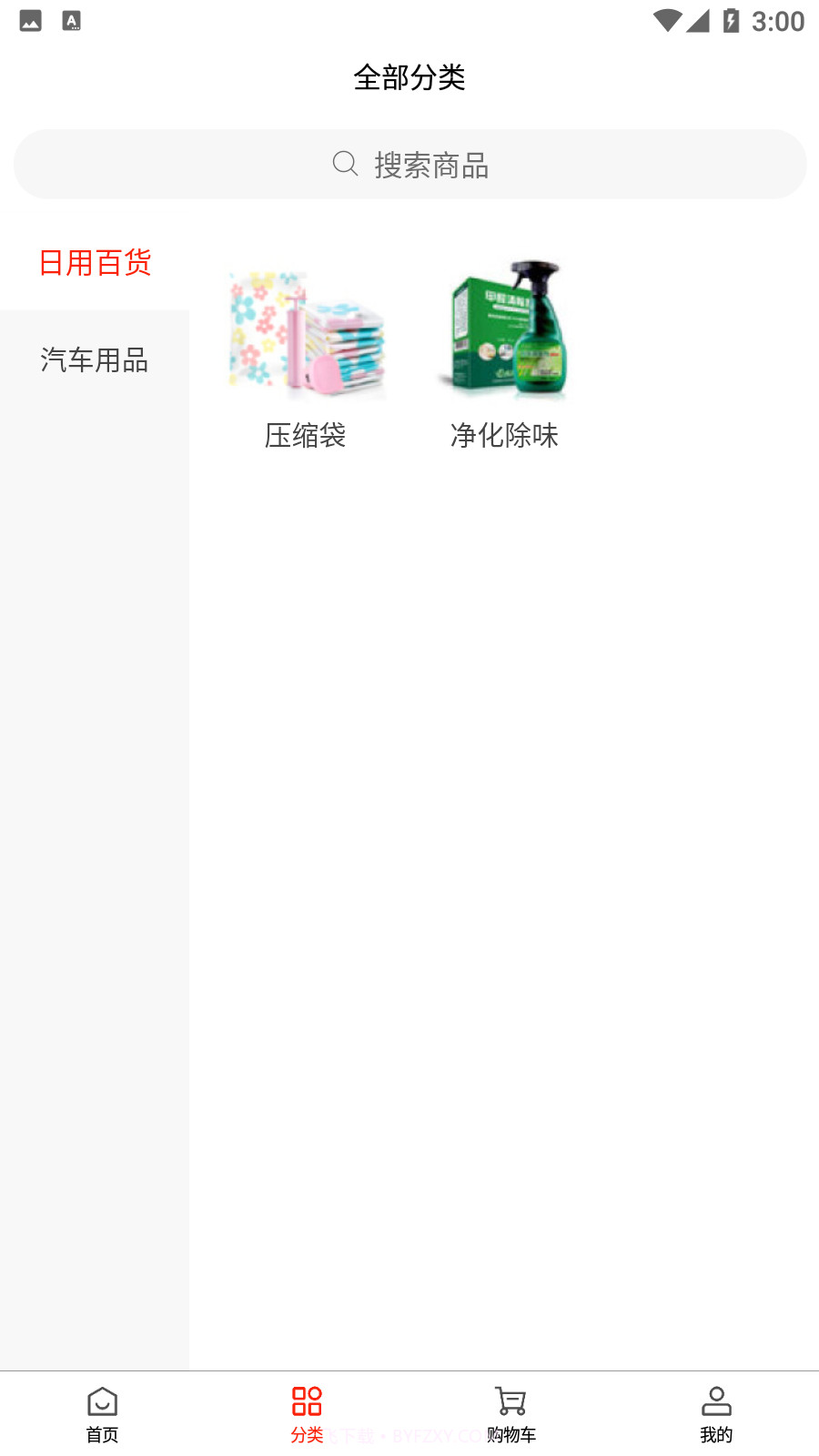Click the 搜索商品 search field
The image size is (819, 1456).
409,165
